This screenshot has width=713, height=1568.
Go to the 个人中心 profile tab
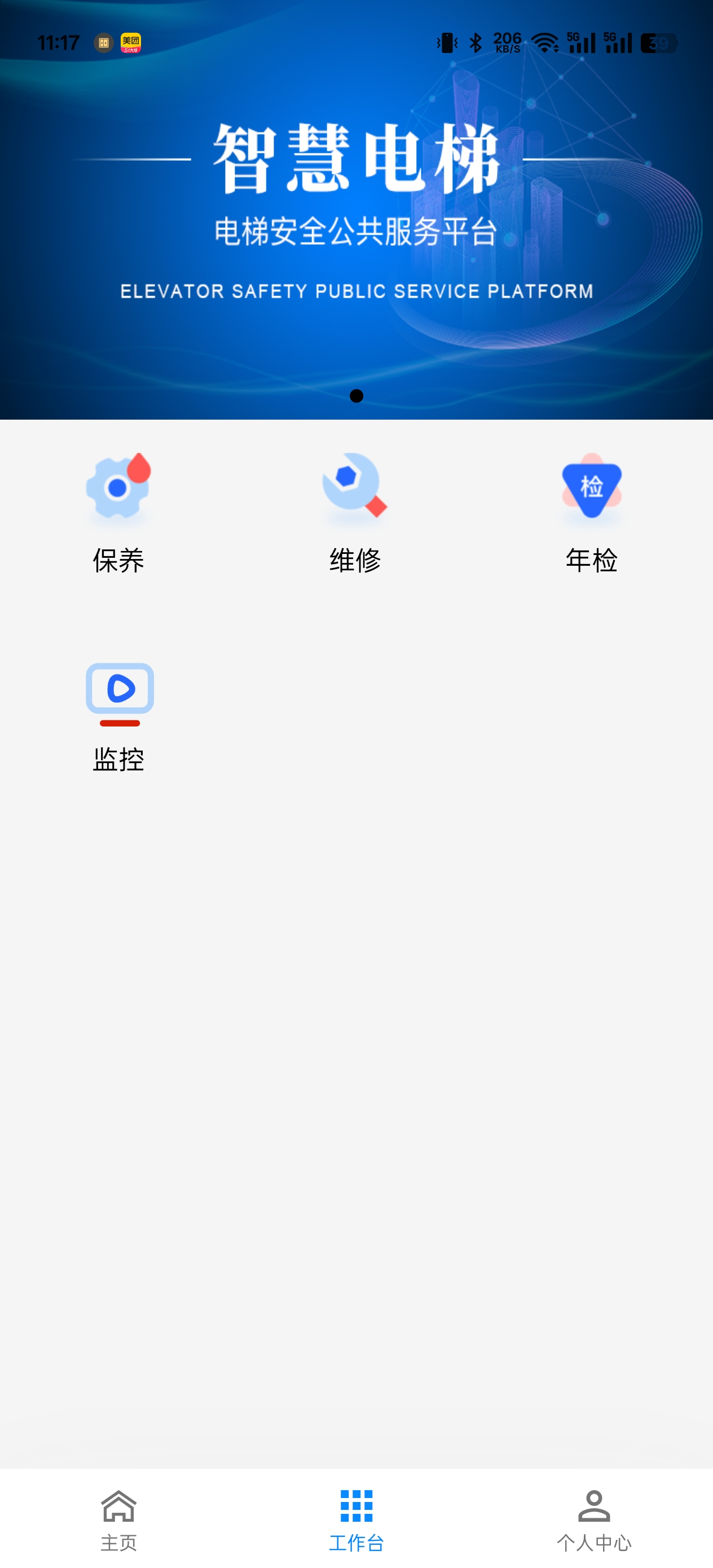[x=593, y=1519]
